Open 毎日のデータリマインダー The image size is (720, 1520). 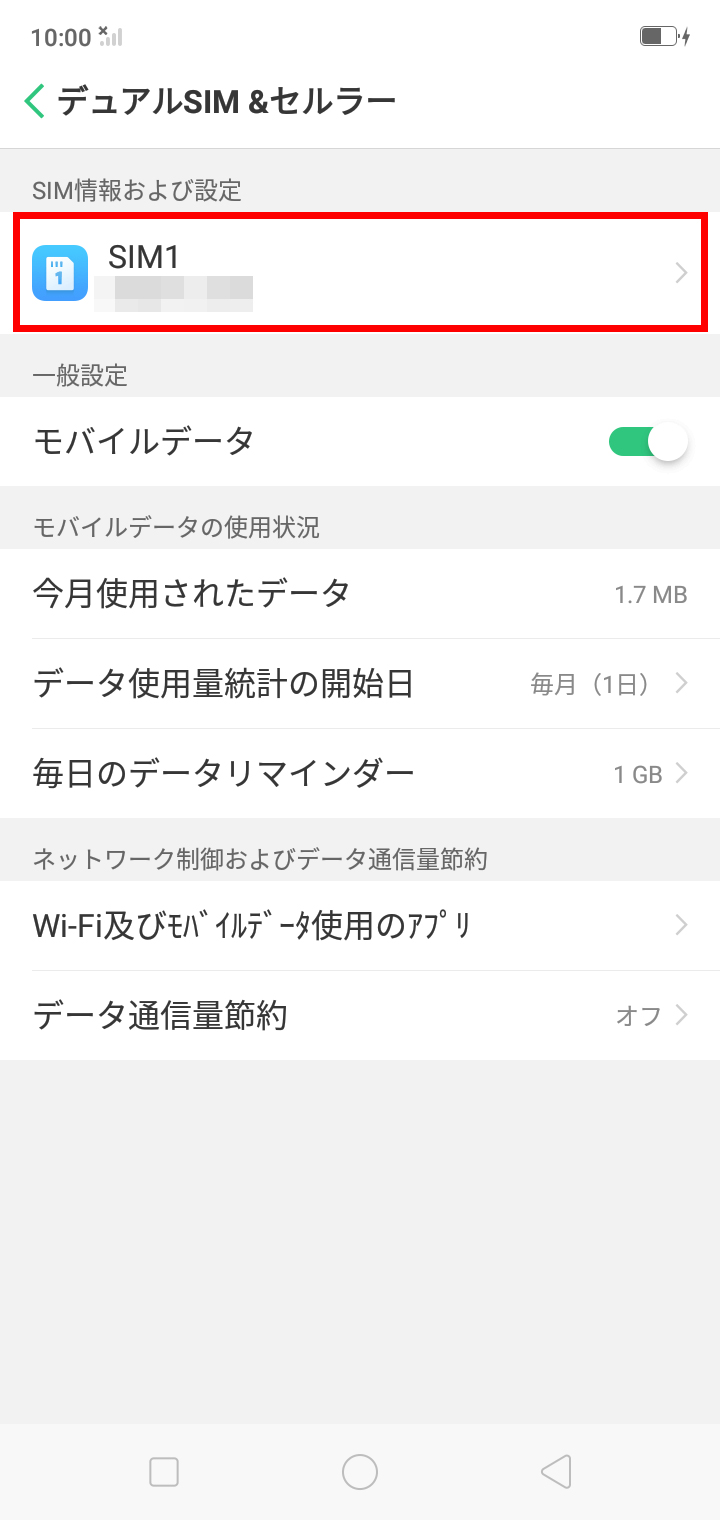[360, 774]
